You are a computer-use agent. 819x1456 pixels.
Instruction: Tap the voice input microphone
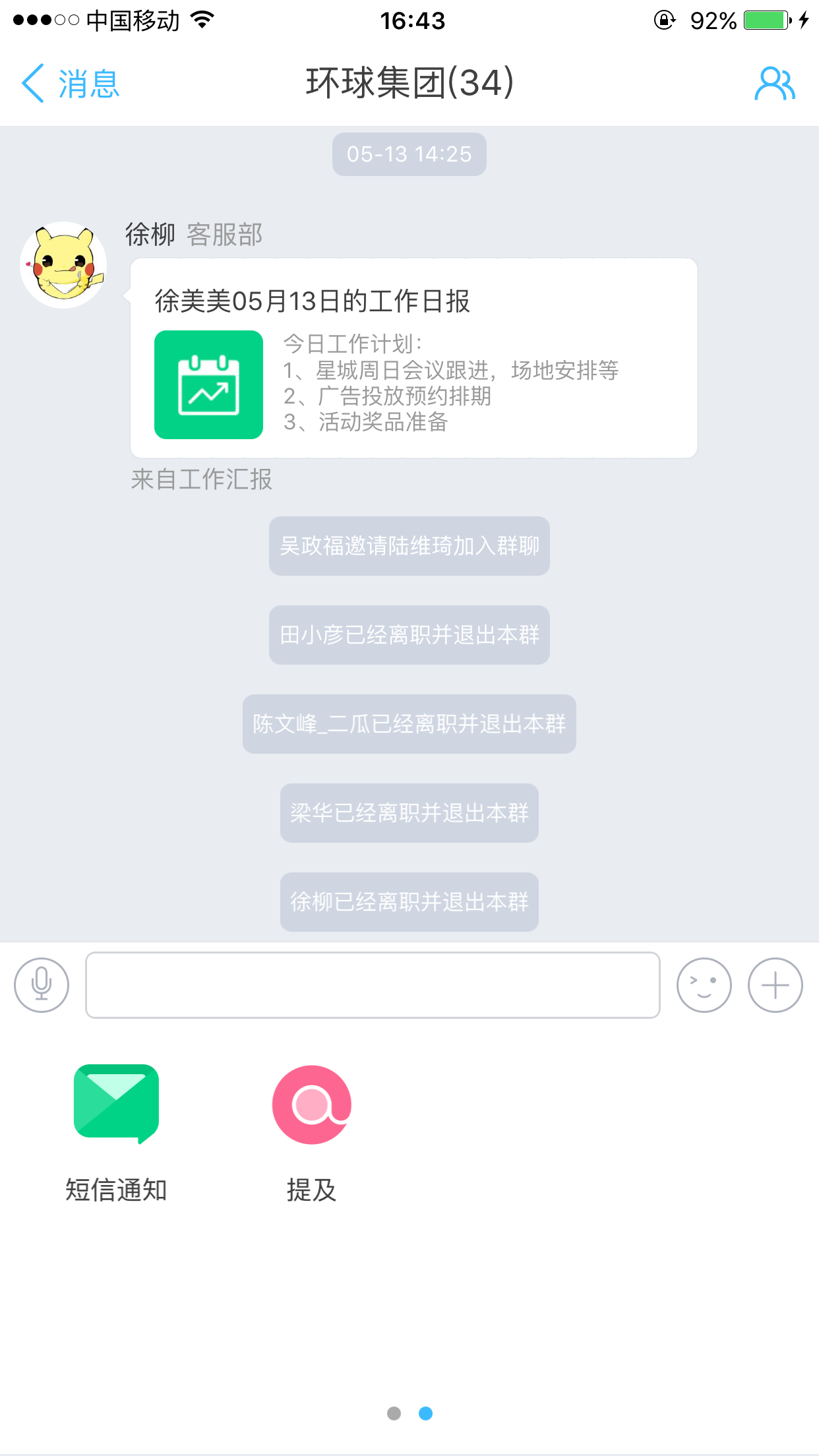click(42, 985)
